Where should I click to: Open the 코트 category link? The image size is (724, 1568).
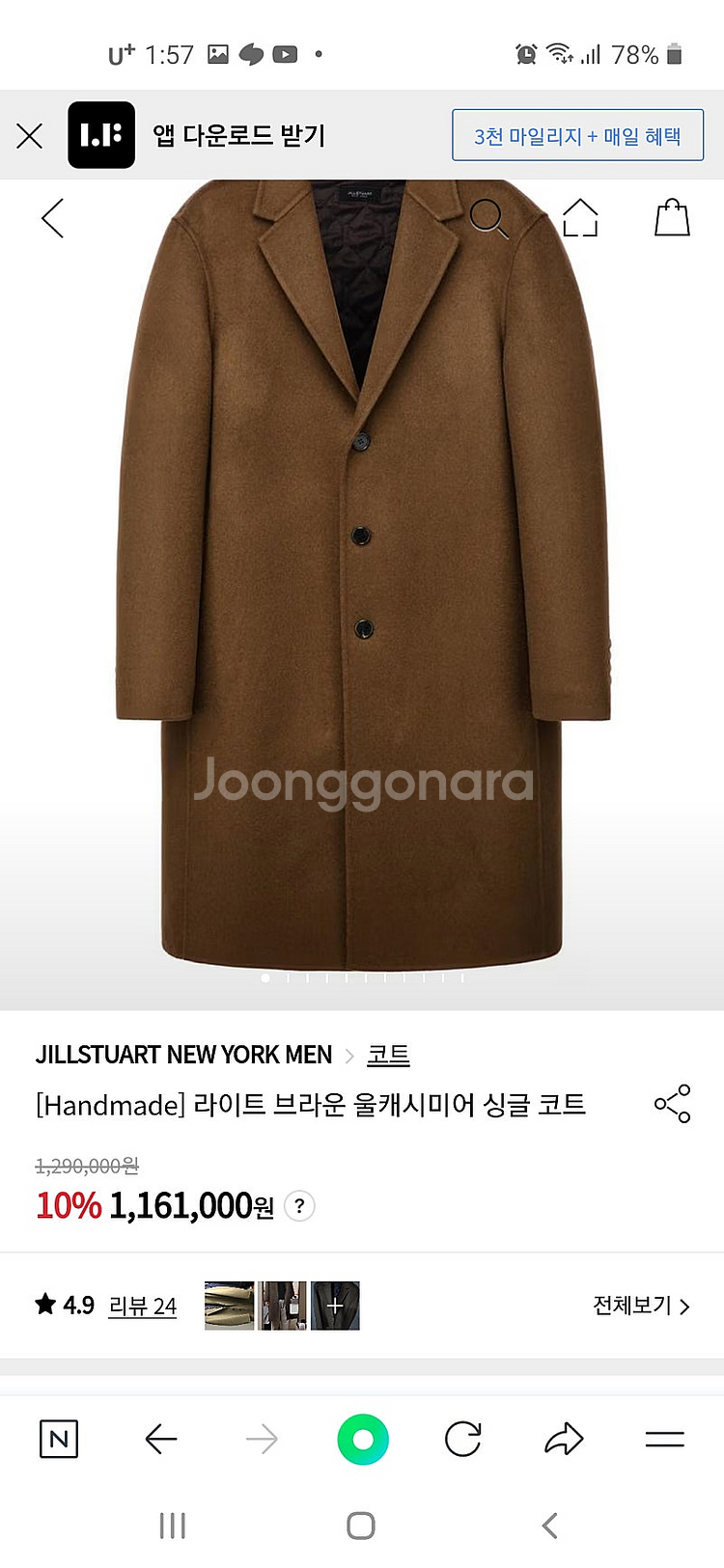point(388,1055)
